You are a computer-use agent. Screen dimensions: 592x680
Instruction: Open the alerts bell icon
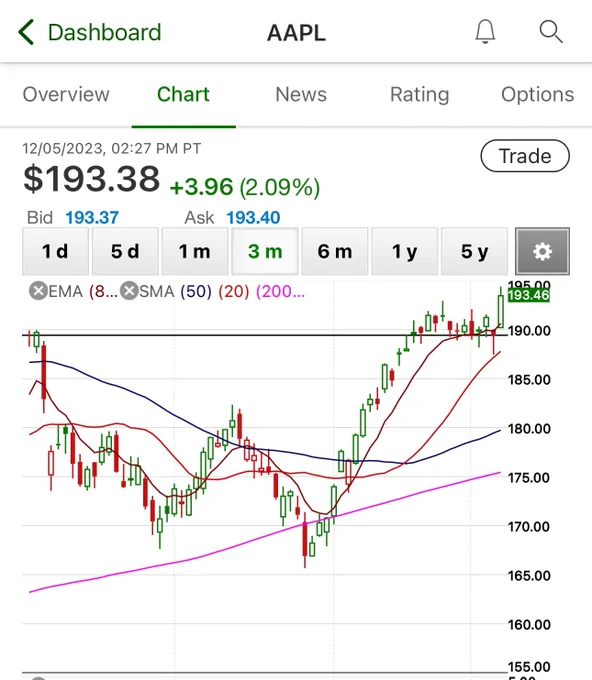coord(485,32)
